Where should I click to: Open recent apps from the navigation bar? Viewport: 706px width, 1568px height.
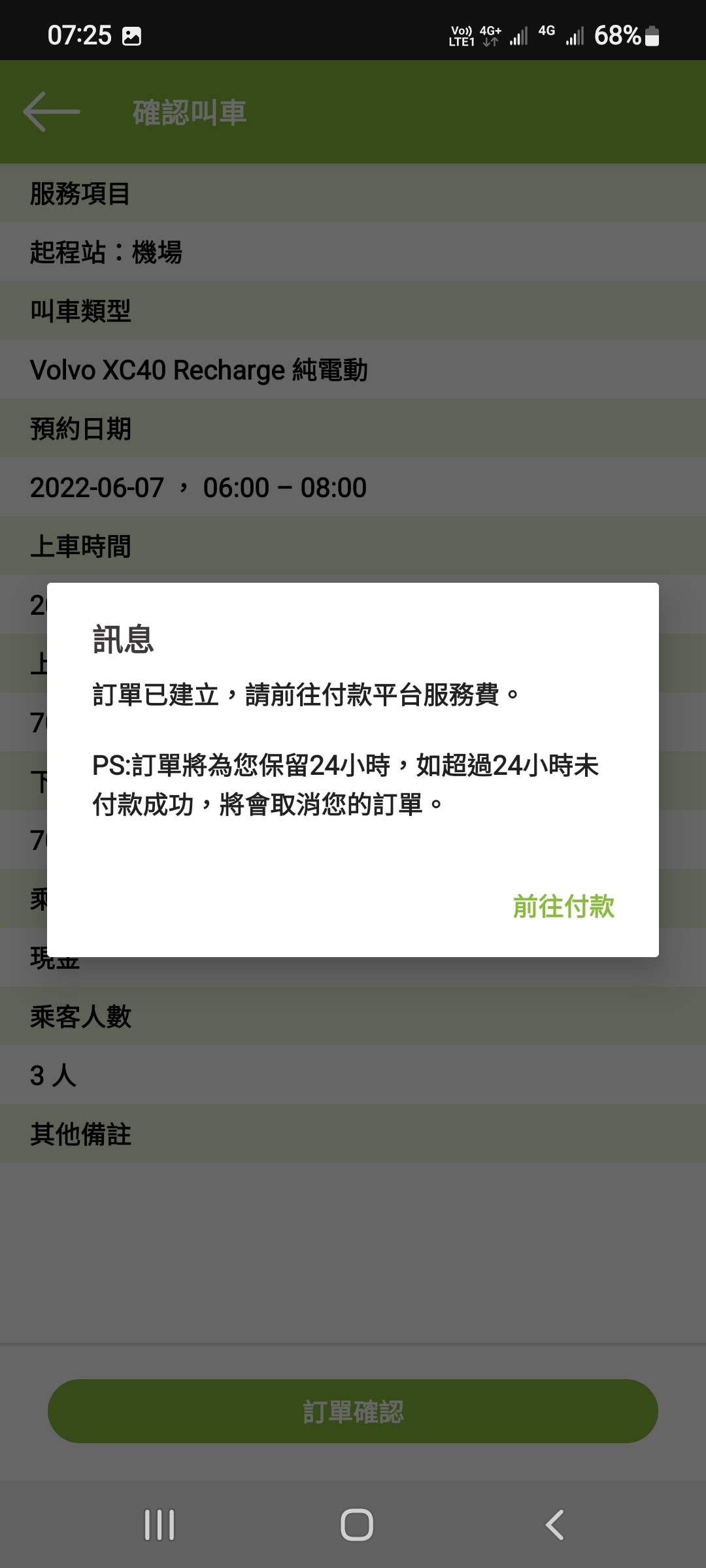160,1525
